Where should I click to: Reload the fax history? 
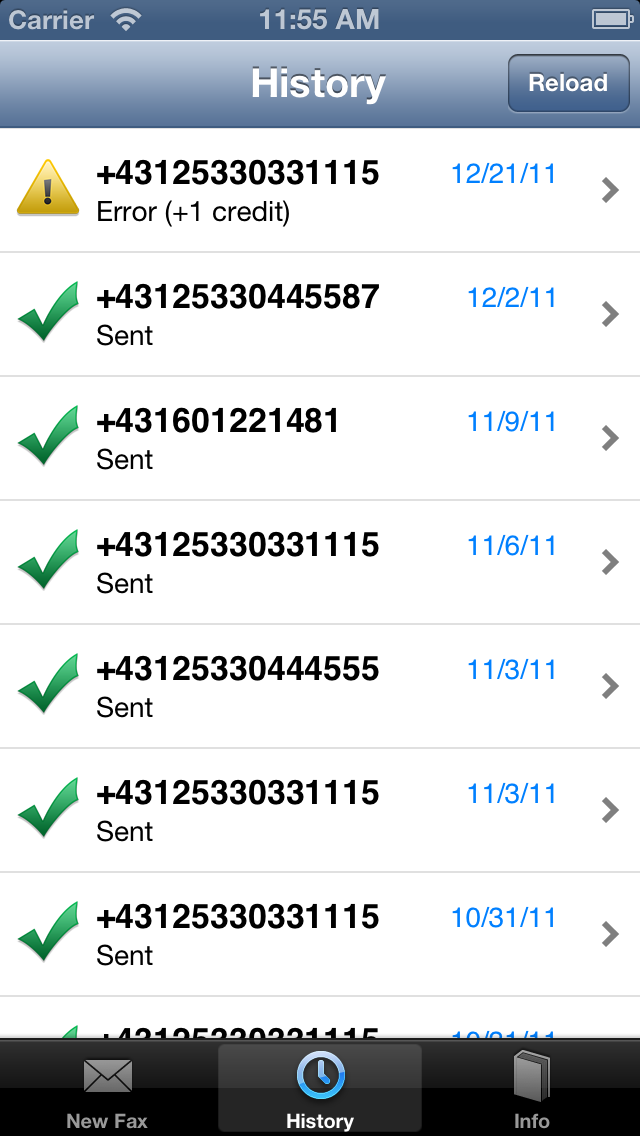(x=568, y=83)
